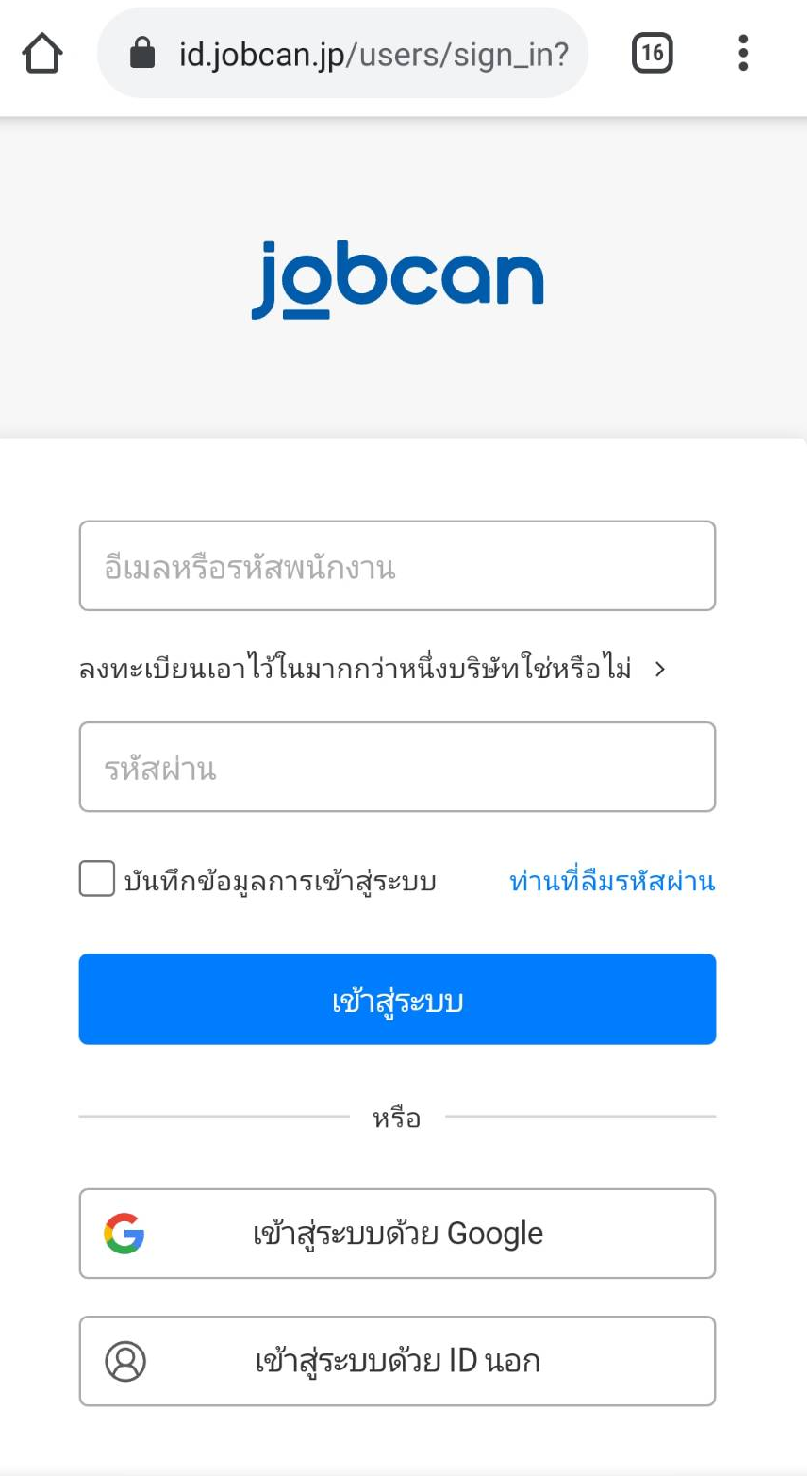Open ลงทะเบียนเอาไว้ในมากกว่าหนึ่งบริษัทใช่หรือไม่ link
Viewport: 812px width, 1476px height.
373,670
